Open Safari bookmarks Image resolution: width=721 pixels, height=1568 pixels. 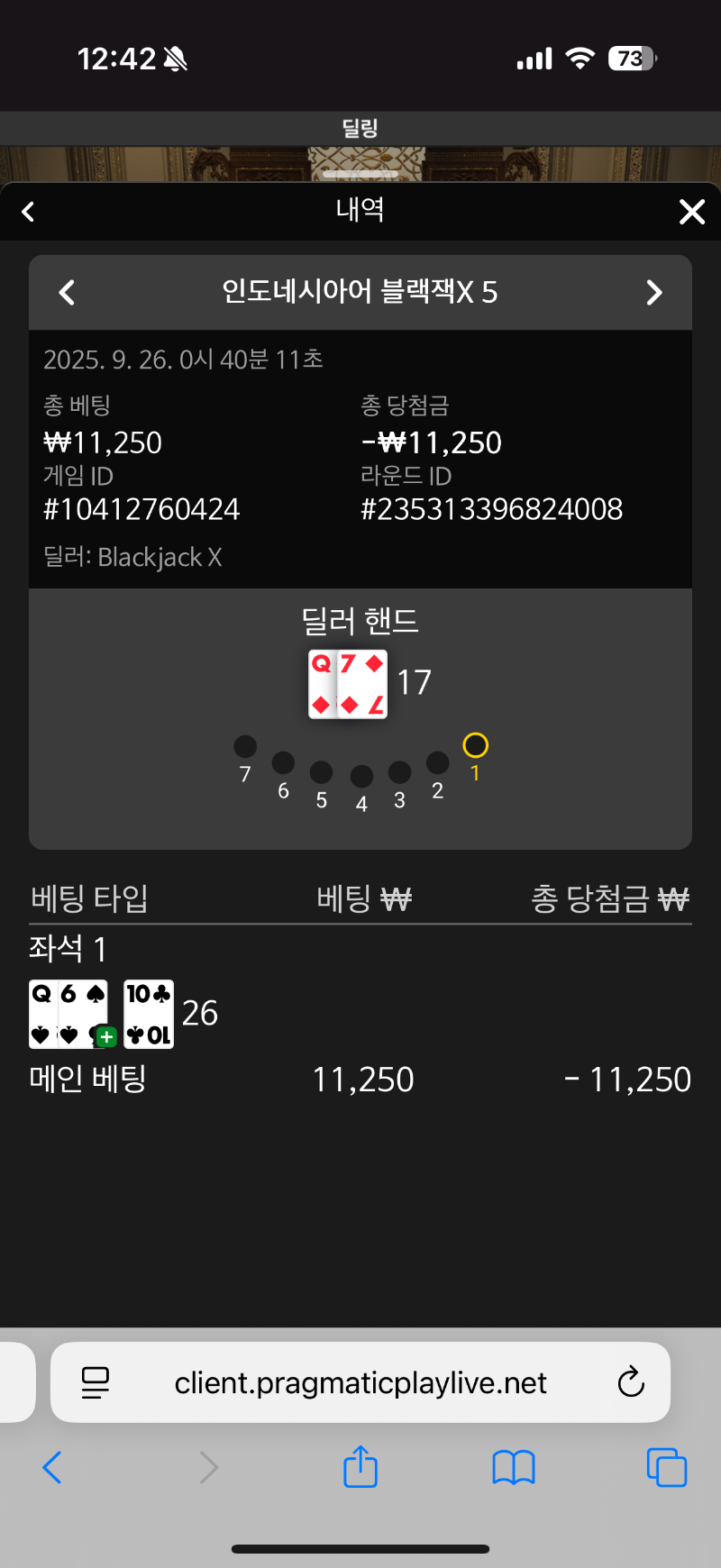pos(514,1467)
